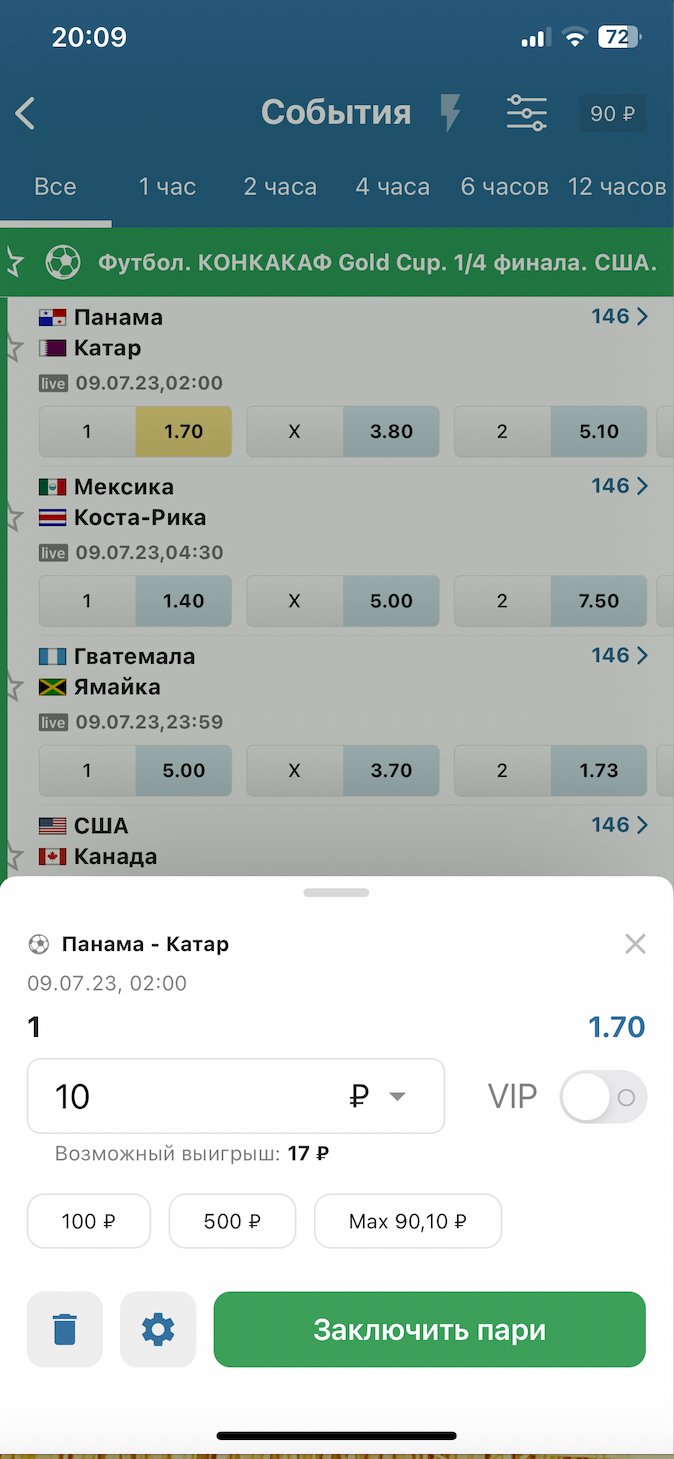This screenshot has height=1459, width=674.
Task: Close the Панама - Катар bet slip
Action: point(635,944)
